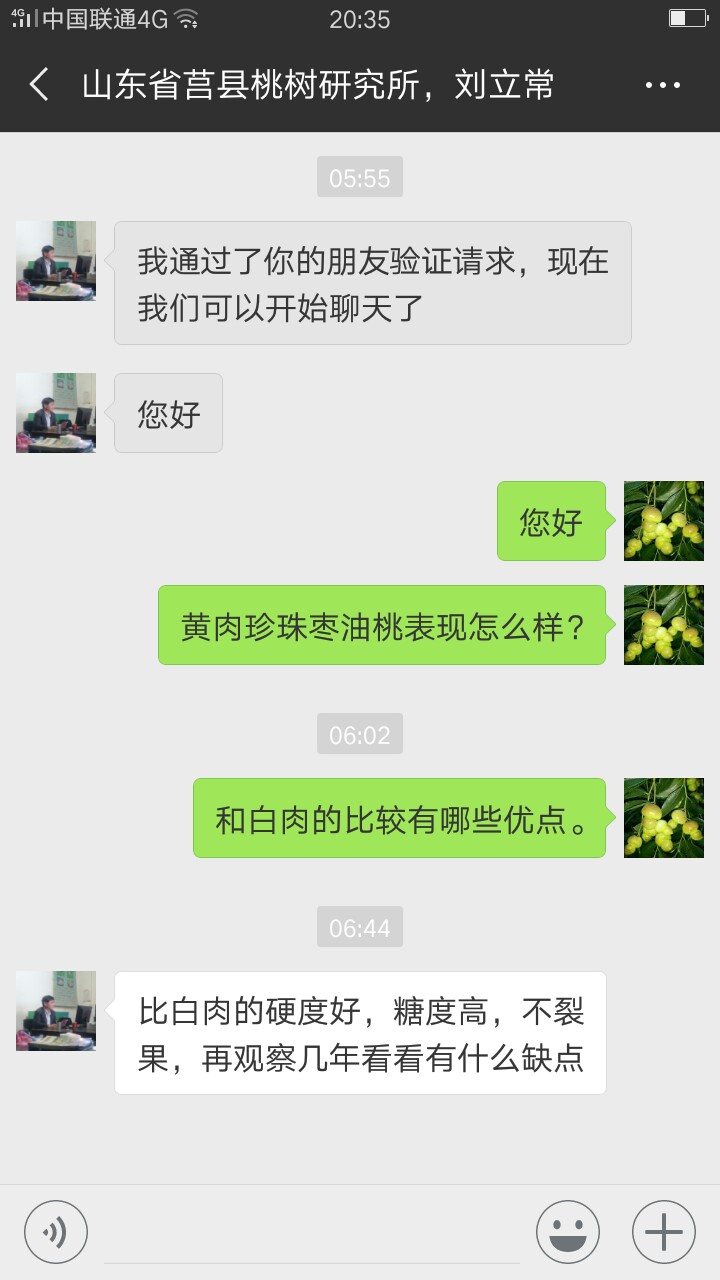Open the plus attachment menu

(x=664, y=1233)
